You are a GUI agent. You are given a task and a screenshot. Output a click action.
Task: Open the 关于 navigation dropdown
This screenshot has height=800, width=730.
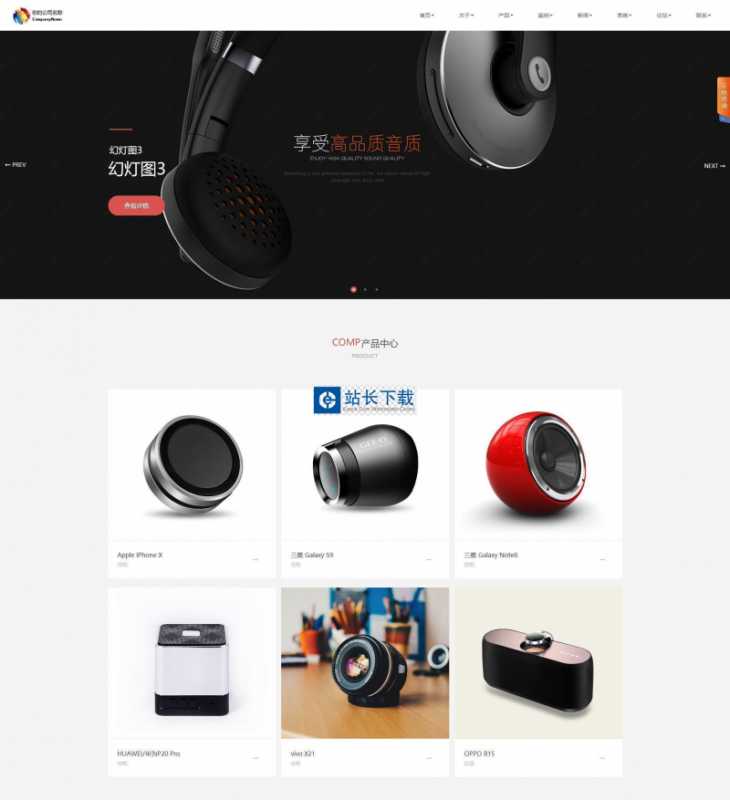click(465, 15)
